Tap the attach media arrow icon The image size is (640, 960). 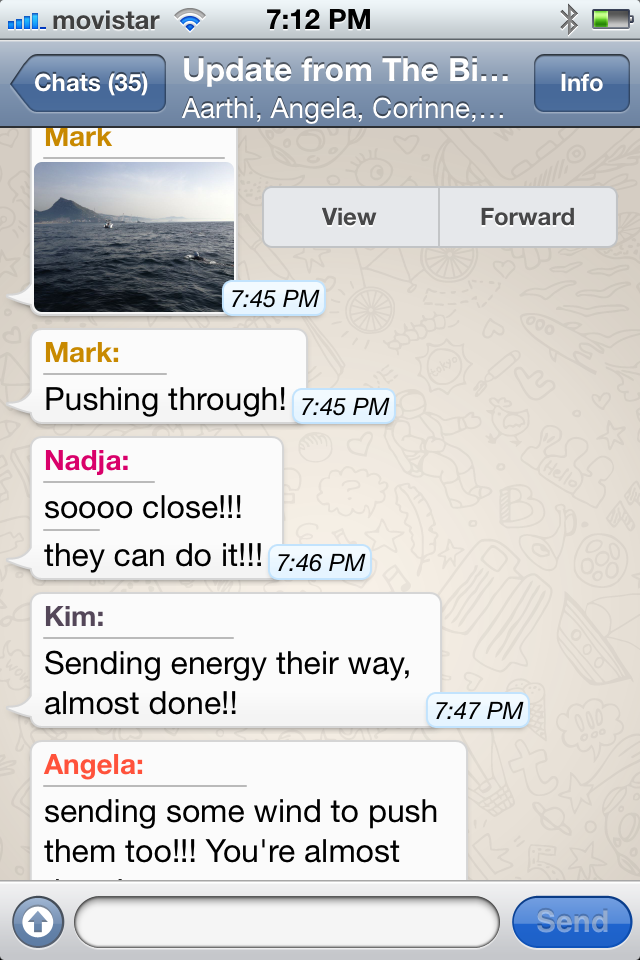pyautogui.click(x=38, y=921)
